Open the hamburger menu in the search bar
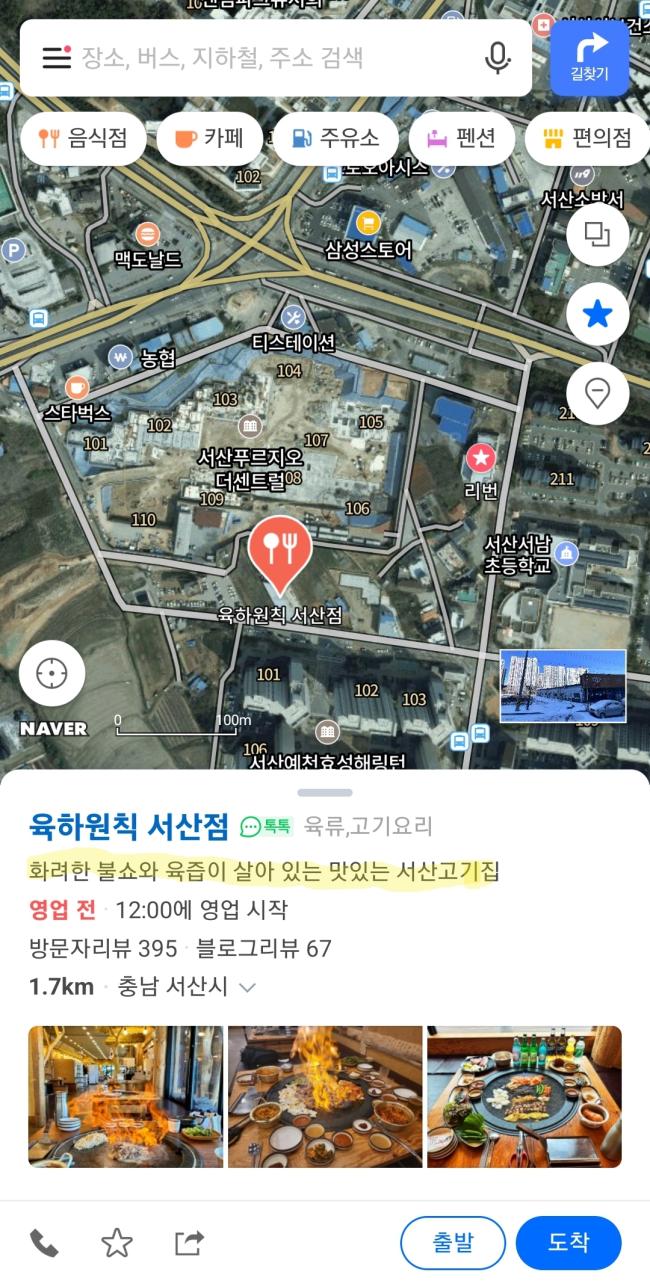This screenshot has height=1284, width=650. [x=56, y=57]
